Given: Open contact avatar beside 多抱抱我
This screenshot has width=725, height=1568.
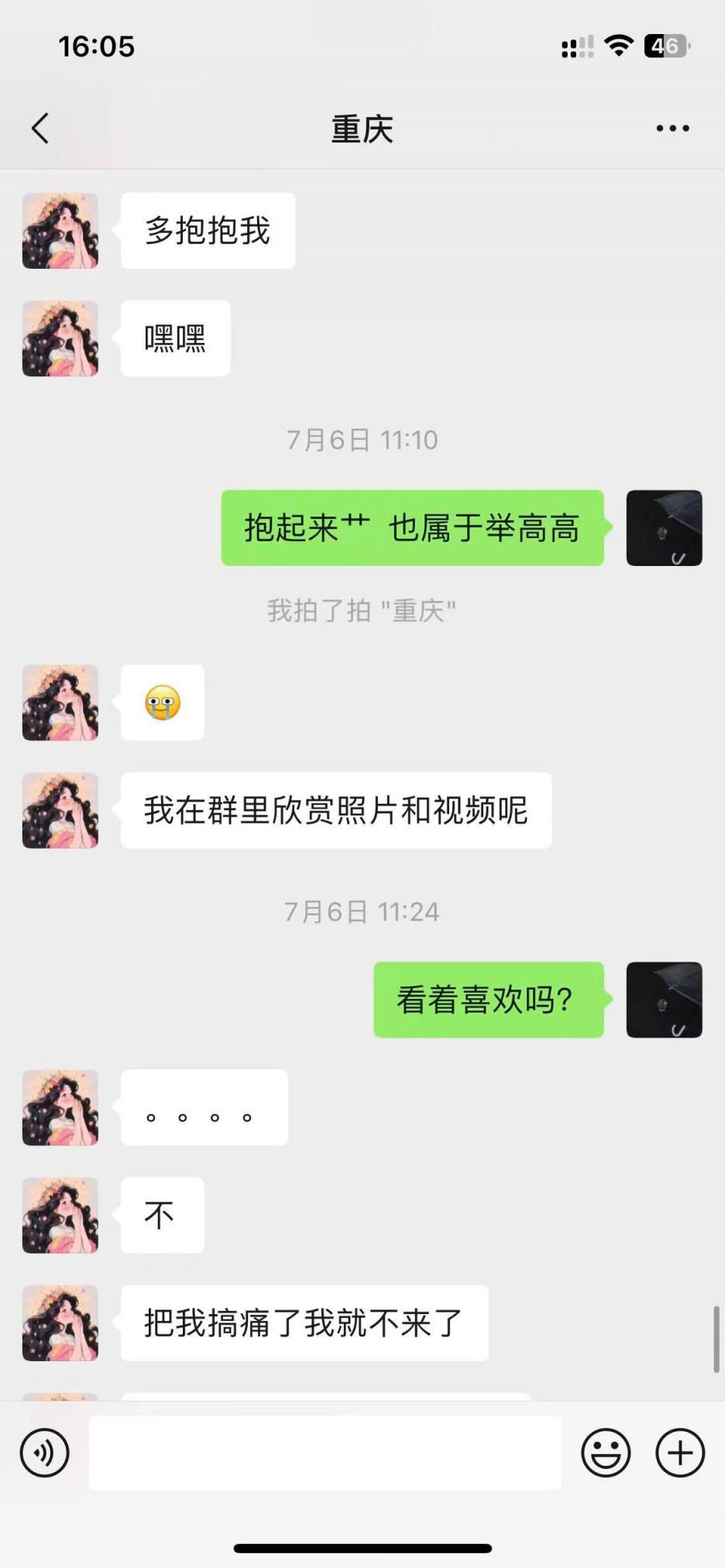Looking at the screenshot, I should point(60,231).
